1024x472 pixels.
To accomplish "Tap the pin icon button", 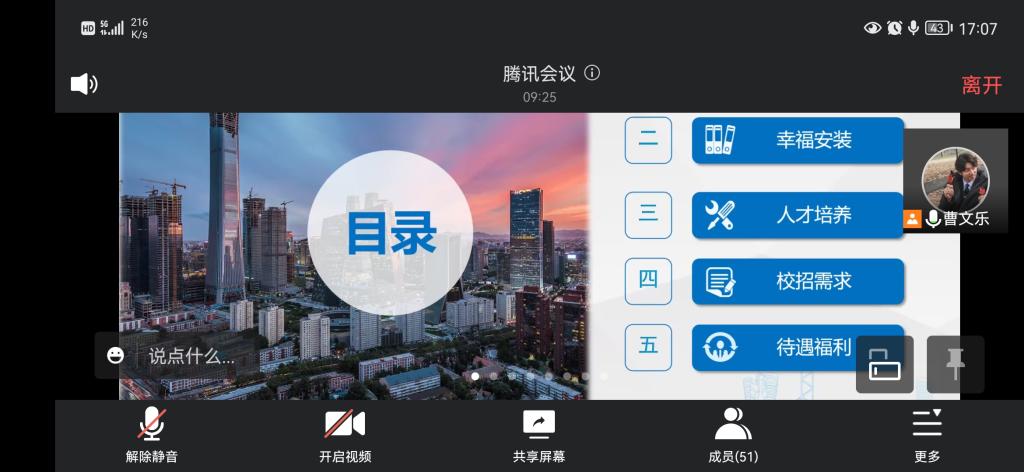I will (955, 364).
